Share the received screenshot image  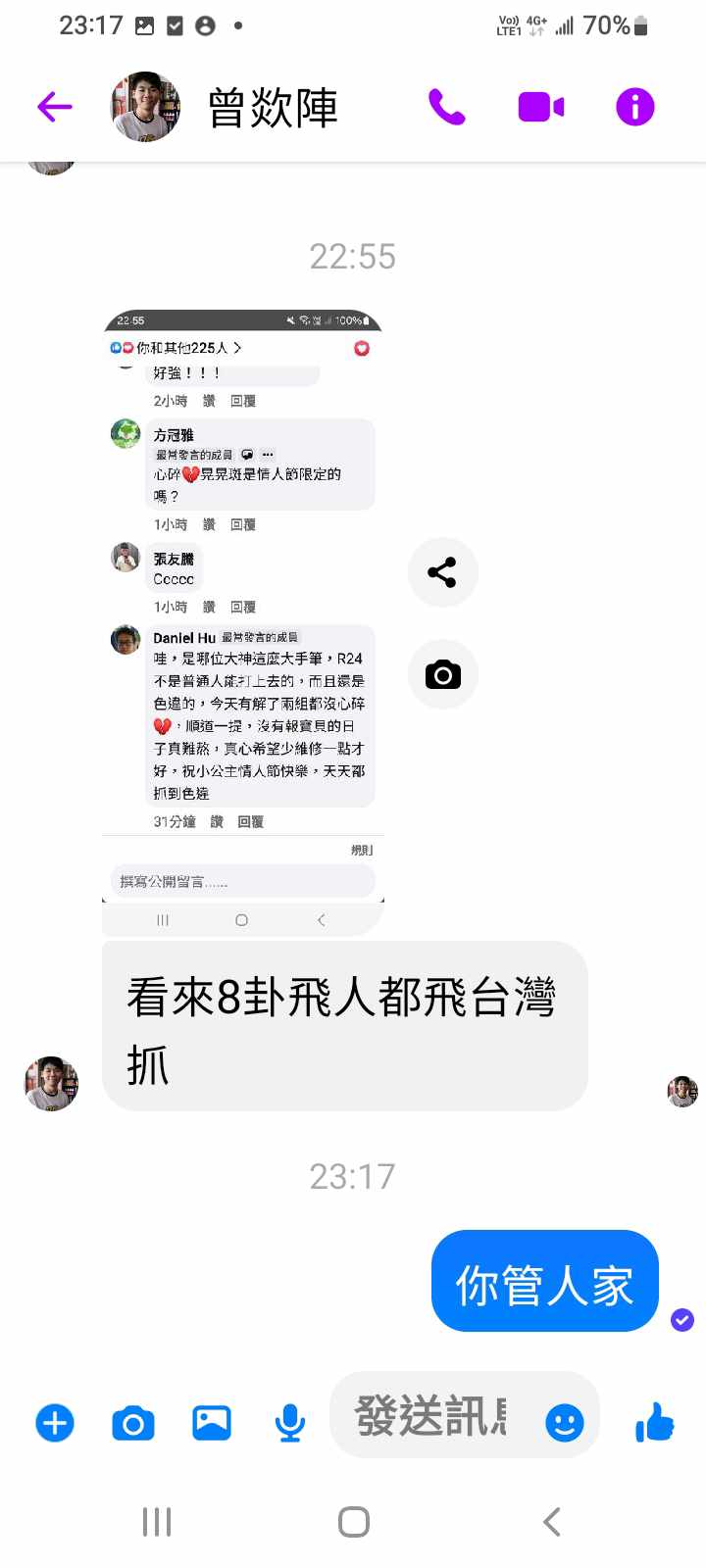point(442,572)
